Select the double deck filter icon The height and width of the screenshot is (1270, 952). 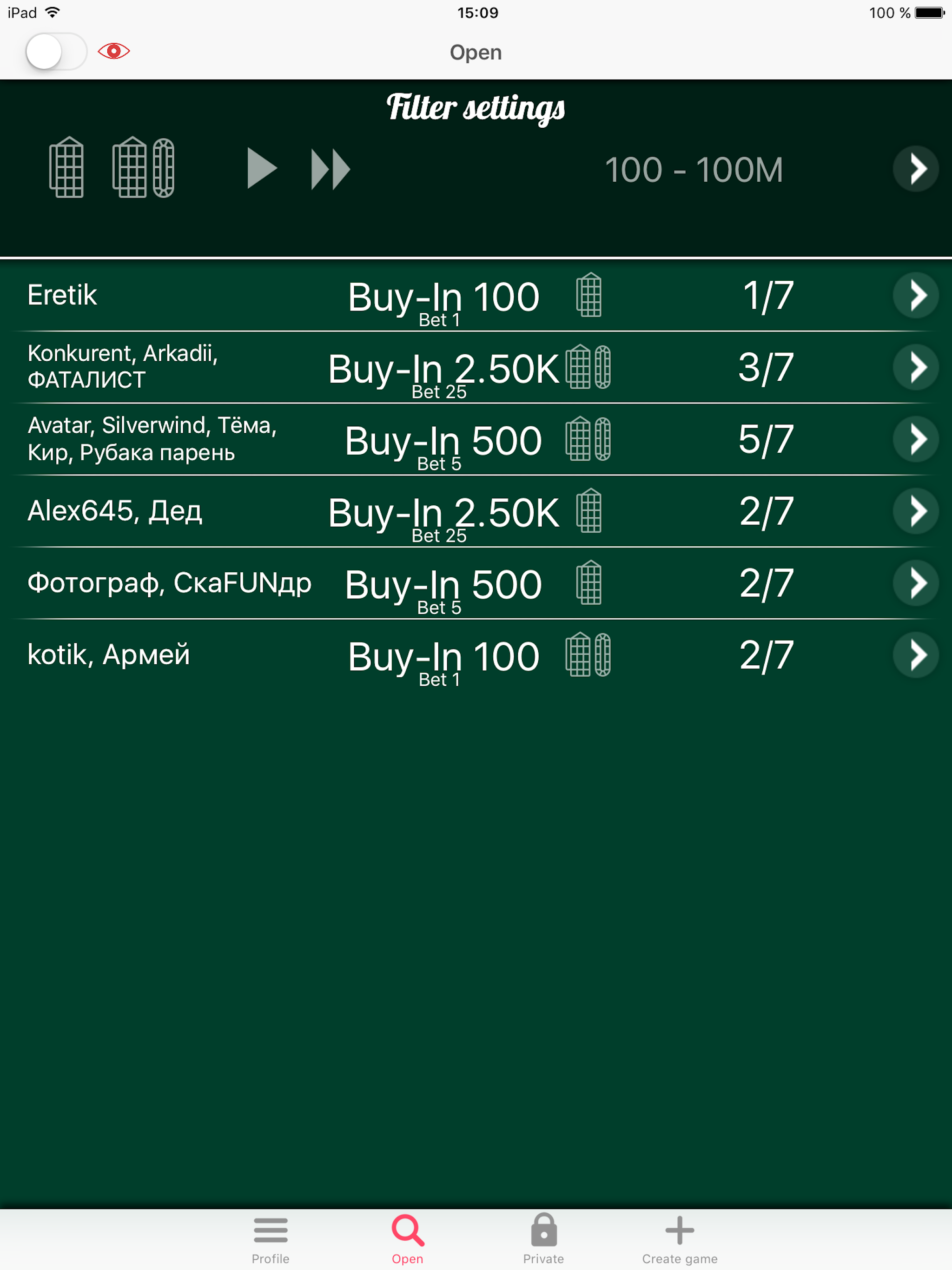click(x=143, y=168)
